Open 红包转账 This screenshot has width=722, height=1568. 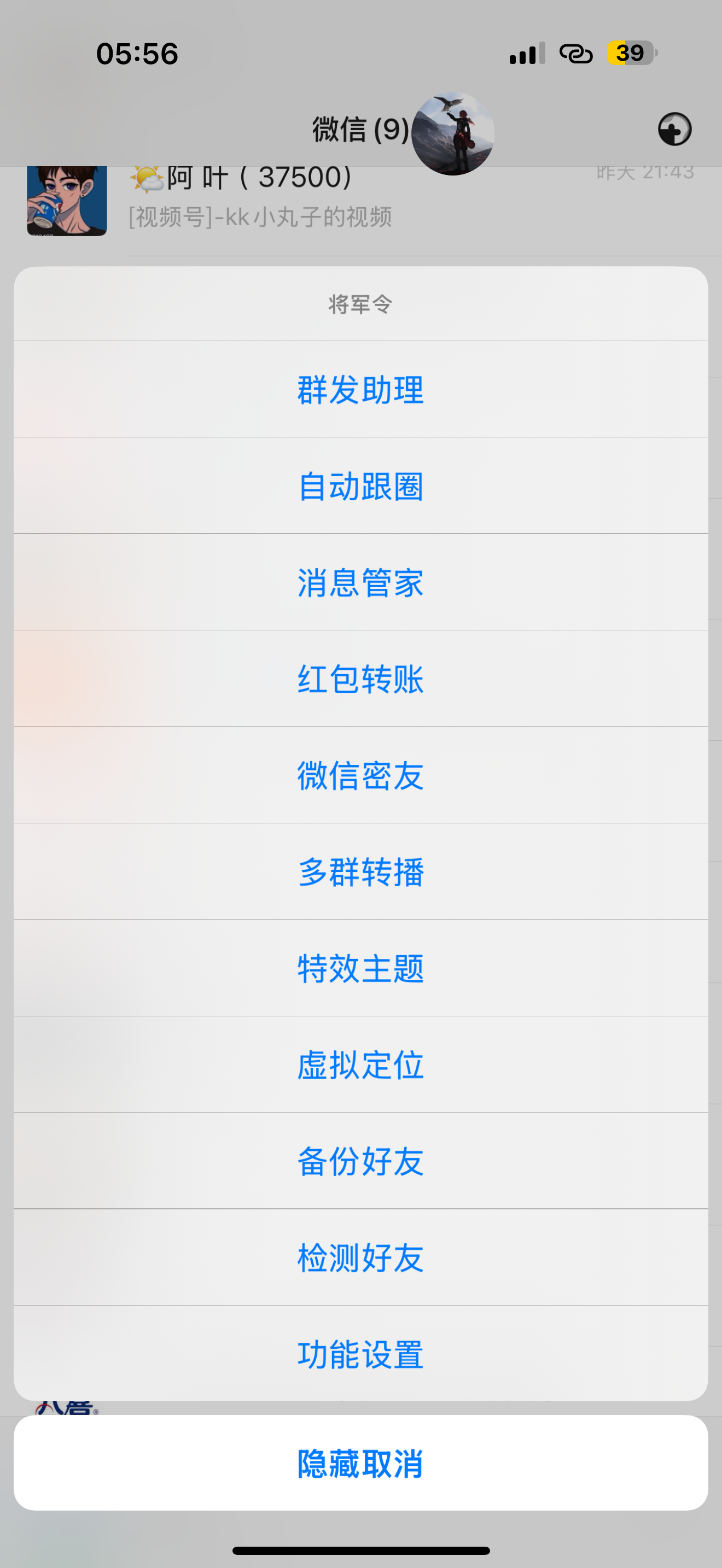point(361,680)
